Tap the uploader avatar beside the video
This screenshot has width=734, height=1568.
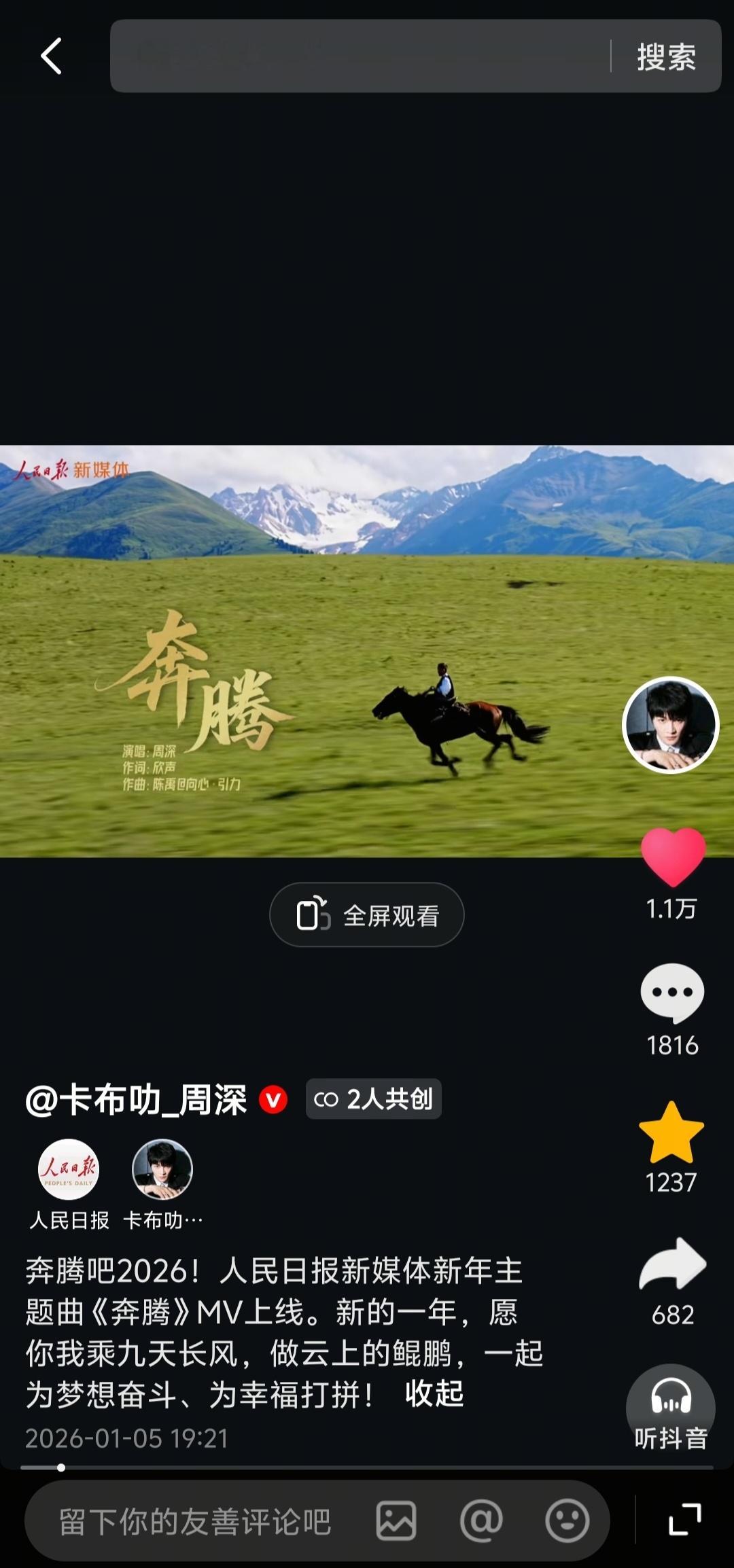pos(670,726)
